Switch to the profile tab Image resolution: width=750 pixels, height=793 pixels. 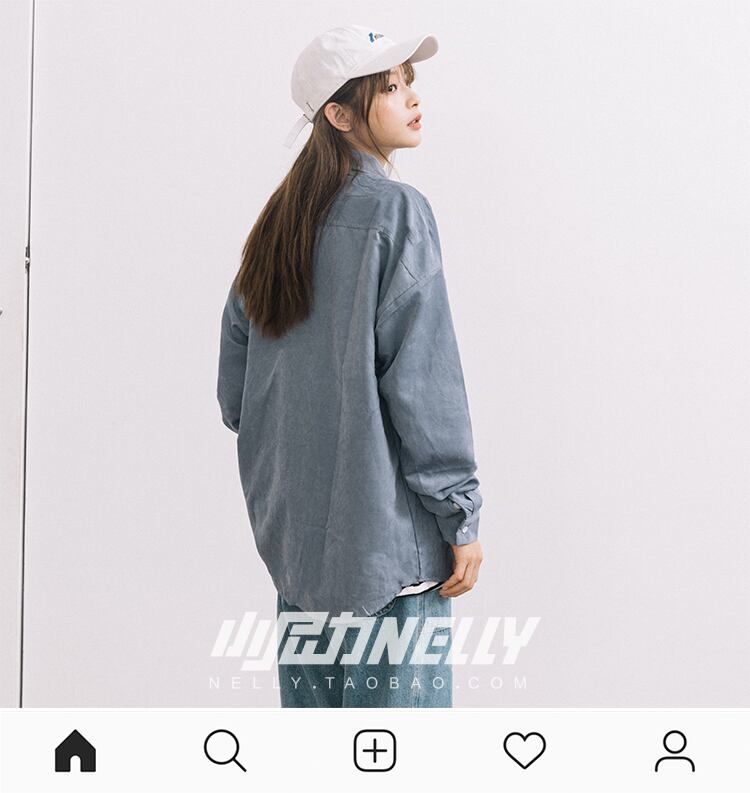[675, 751]
